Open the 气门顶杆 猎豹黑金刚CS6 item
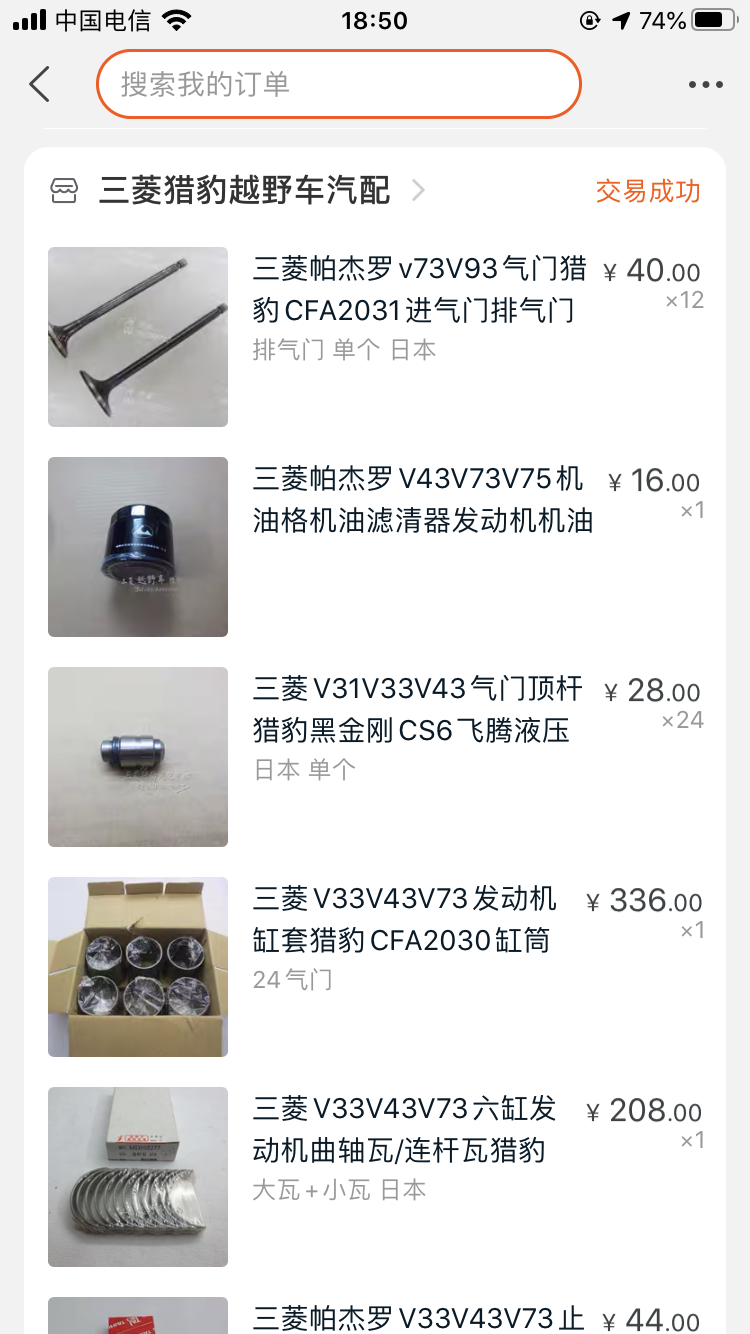The image size is (750, 1334). (x=375, y=757)
